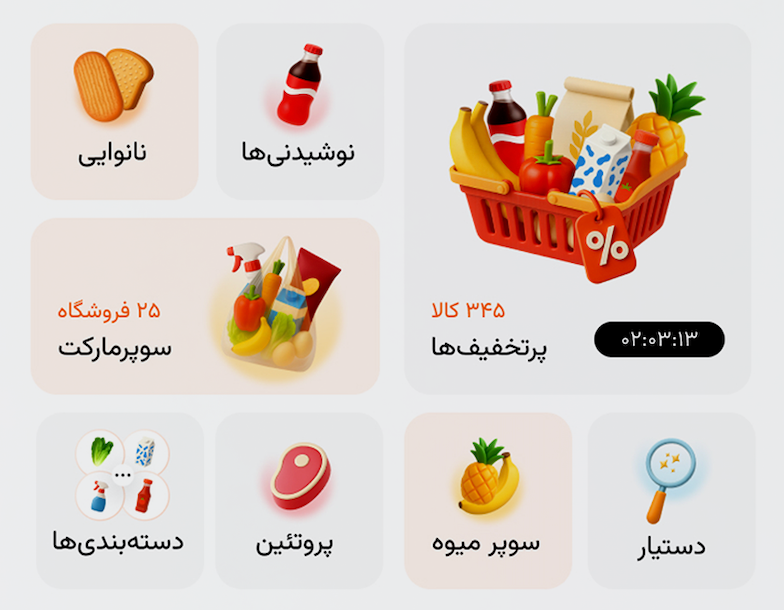Show all دسته‌بندی‌ها categories
This screenshot has width=784, height=610.
[120, 500]
